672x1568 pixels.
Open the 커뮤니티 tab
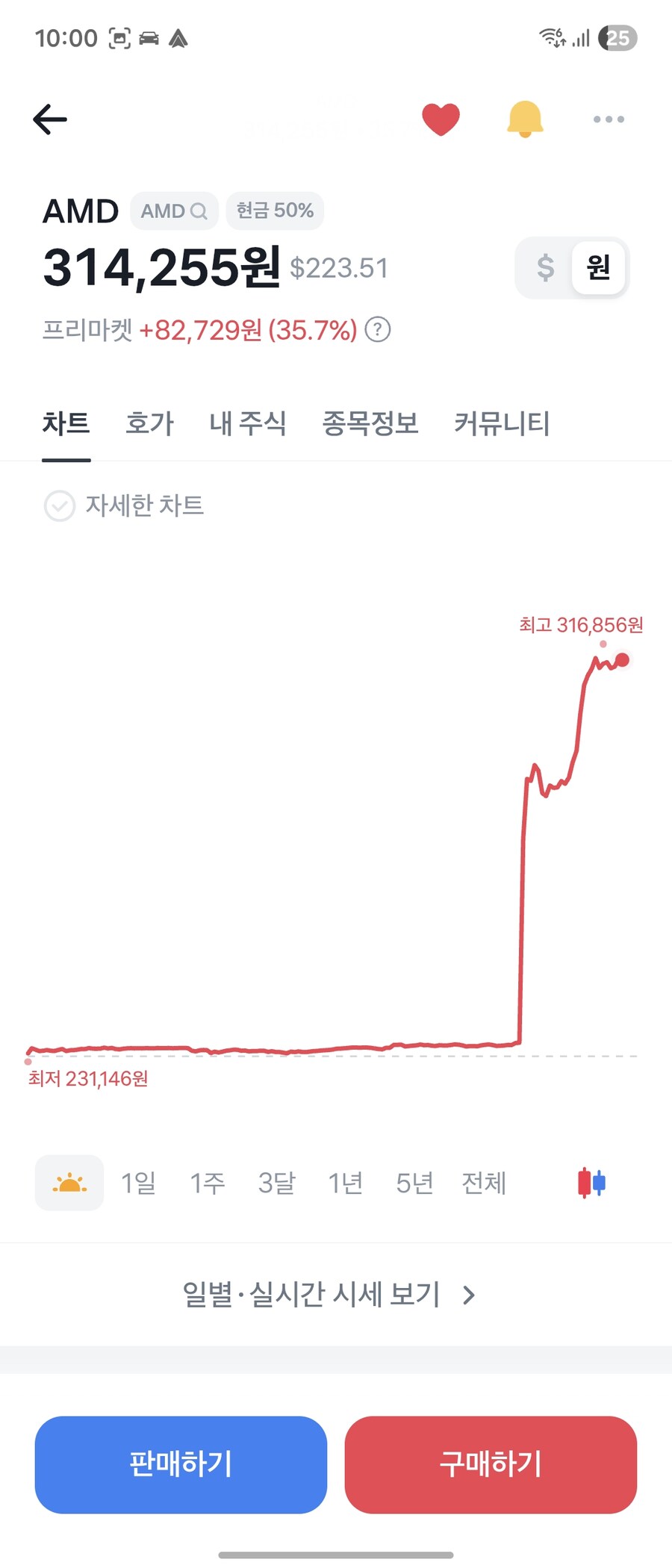point(503,423)
